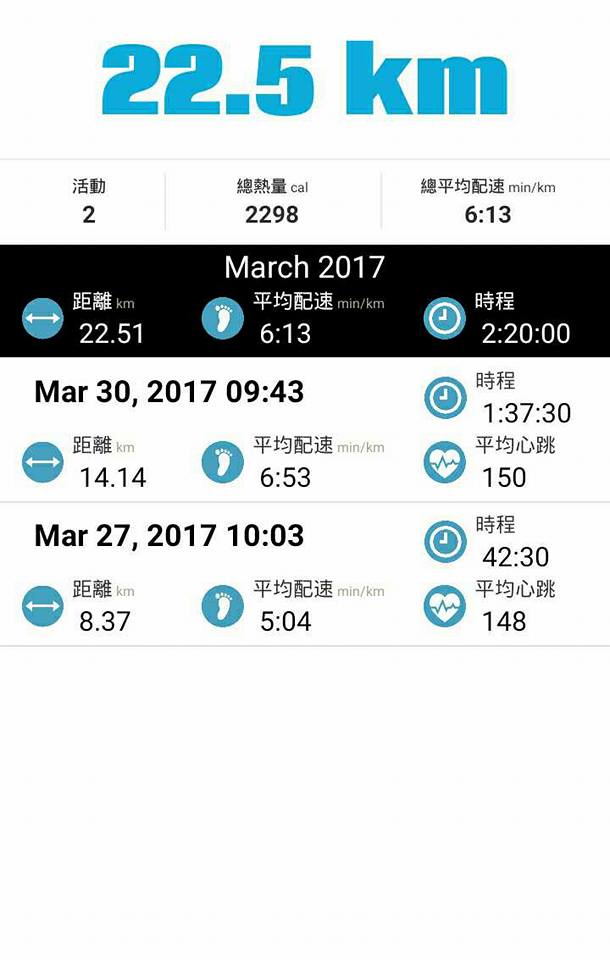Screen dimensions: 610x960
Task: Open the Mar 27, 2017 10:03 activity
Action: (x=169, y=536)
